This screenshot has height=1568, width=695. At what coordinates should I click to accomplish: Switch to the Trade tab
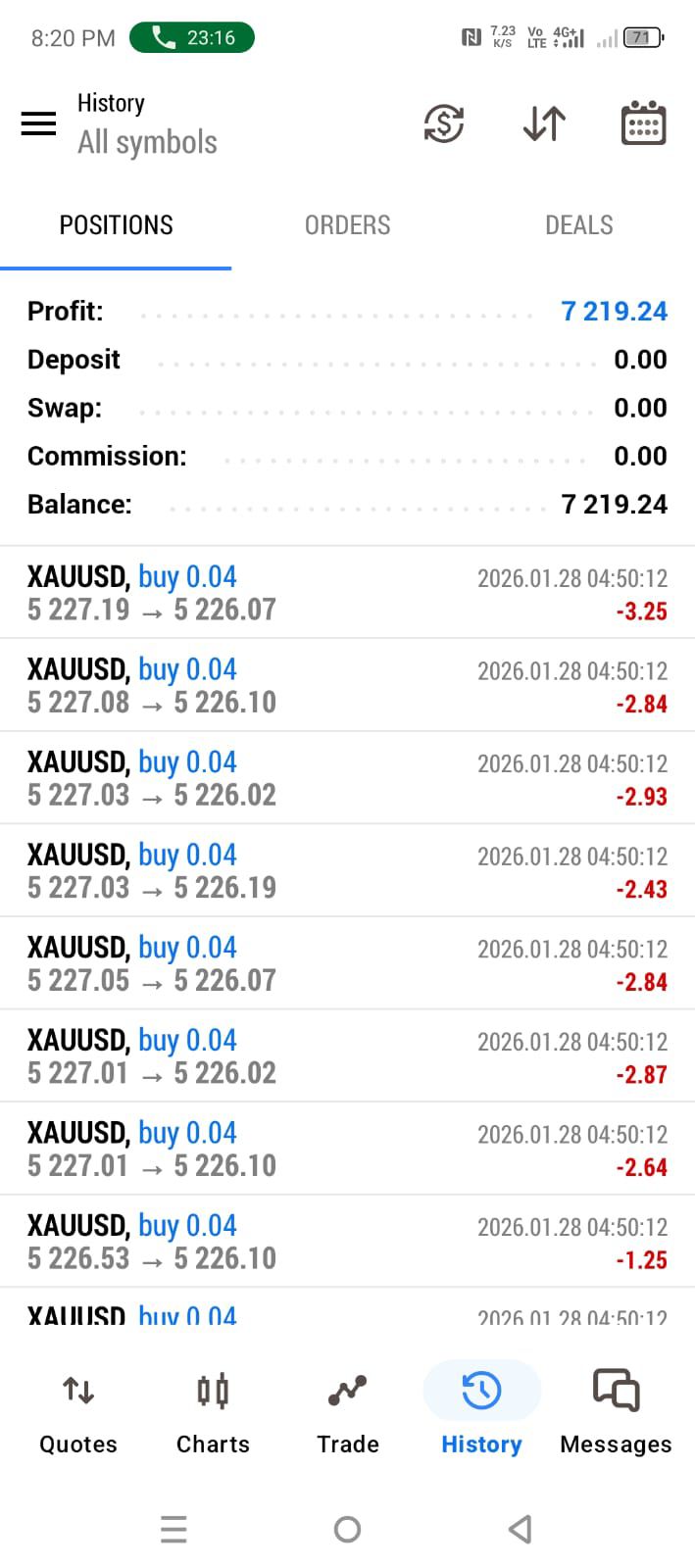347,1411
